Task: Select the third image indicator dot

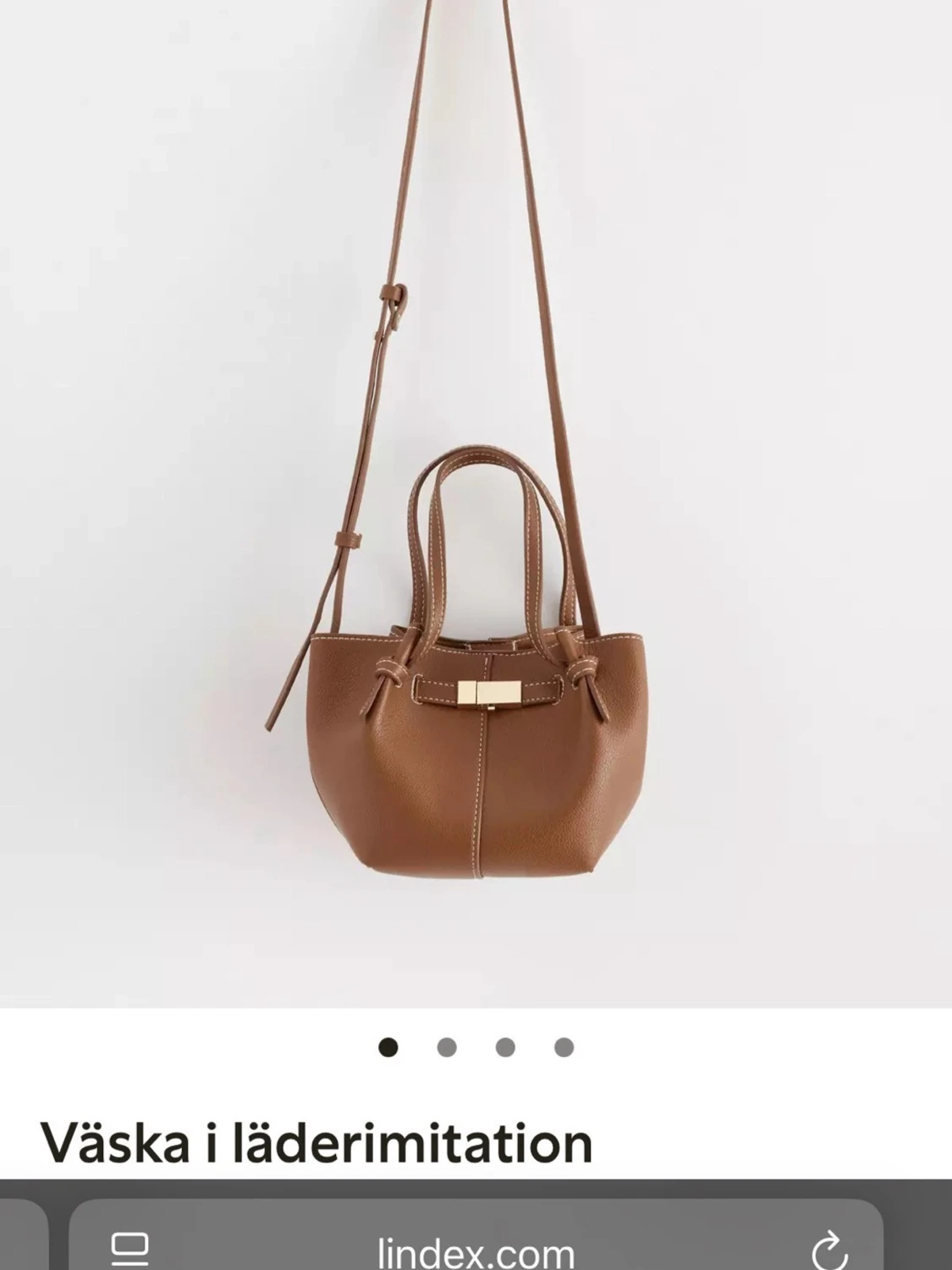Action: (505, 1047)
